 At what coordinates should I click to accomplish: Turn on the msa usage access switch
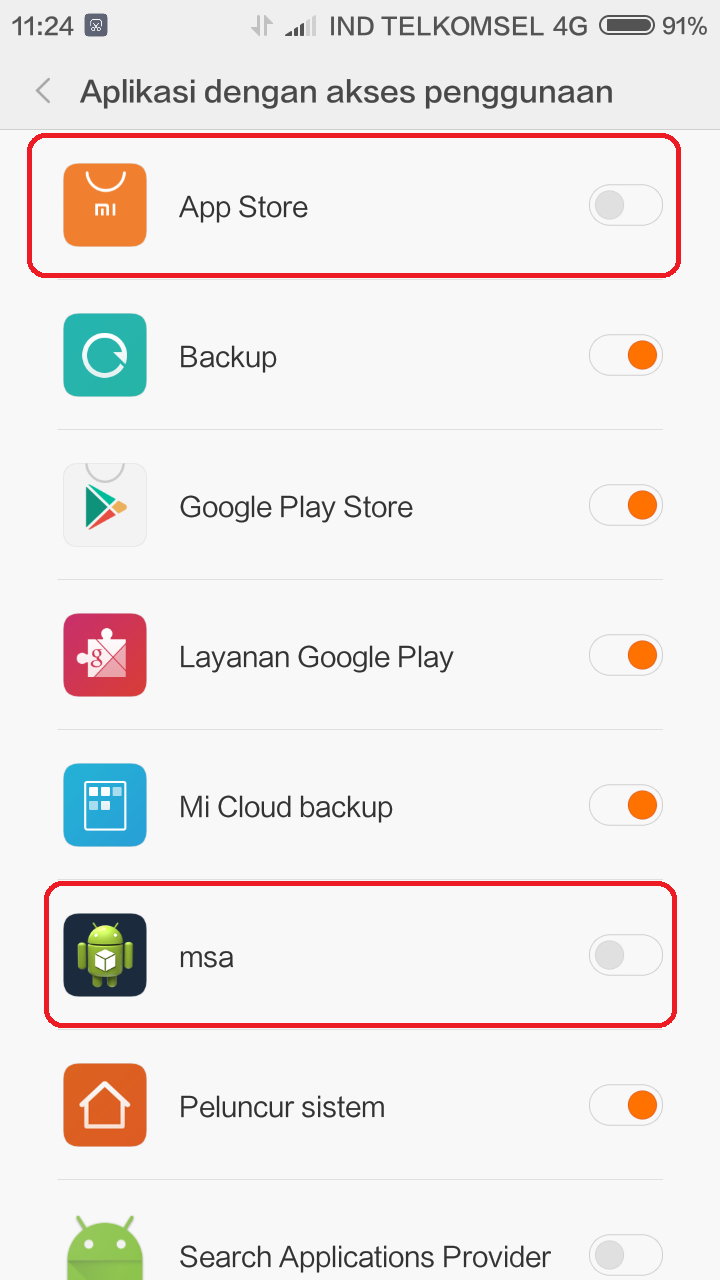pos(625,956)
